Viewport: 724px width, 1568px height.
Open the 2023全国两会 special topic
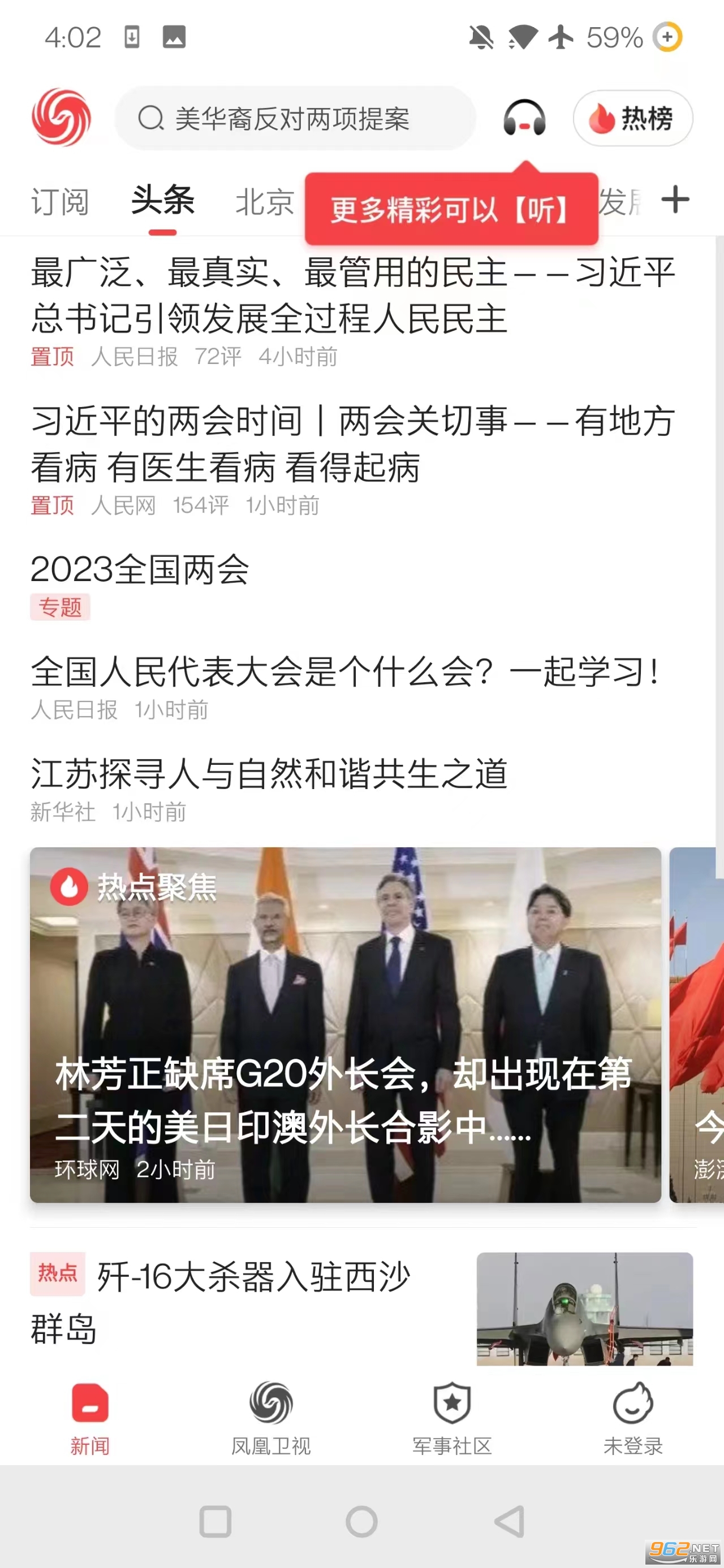[140, 570]
